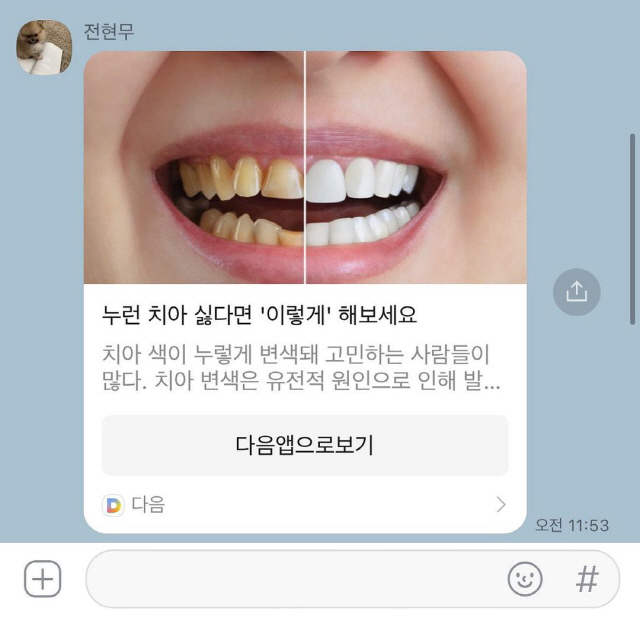Open the 다음 source link row

point(305,505)
